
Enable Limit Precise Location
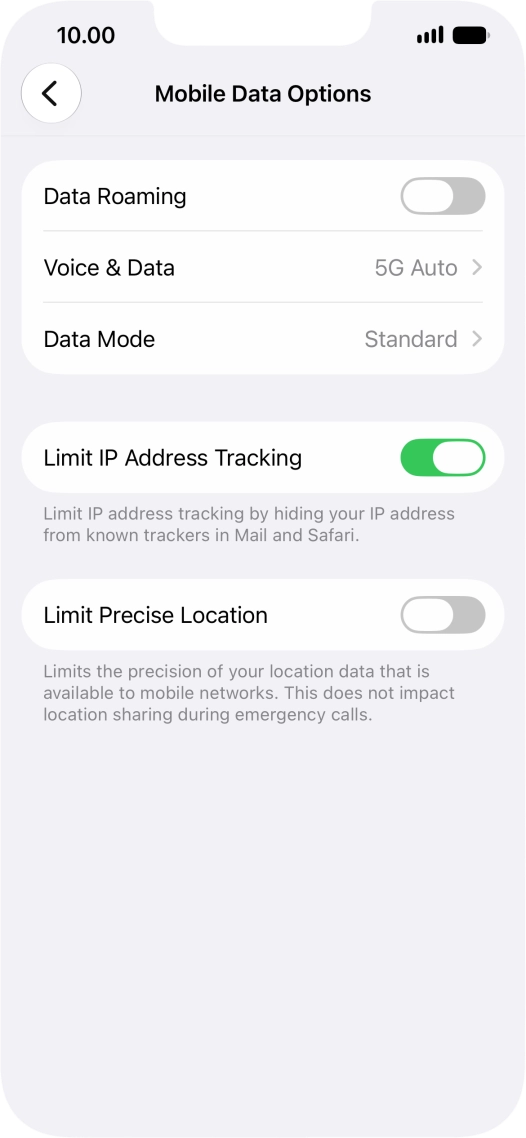443,615
